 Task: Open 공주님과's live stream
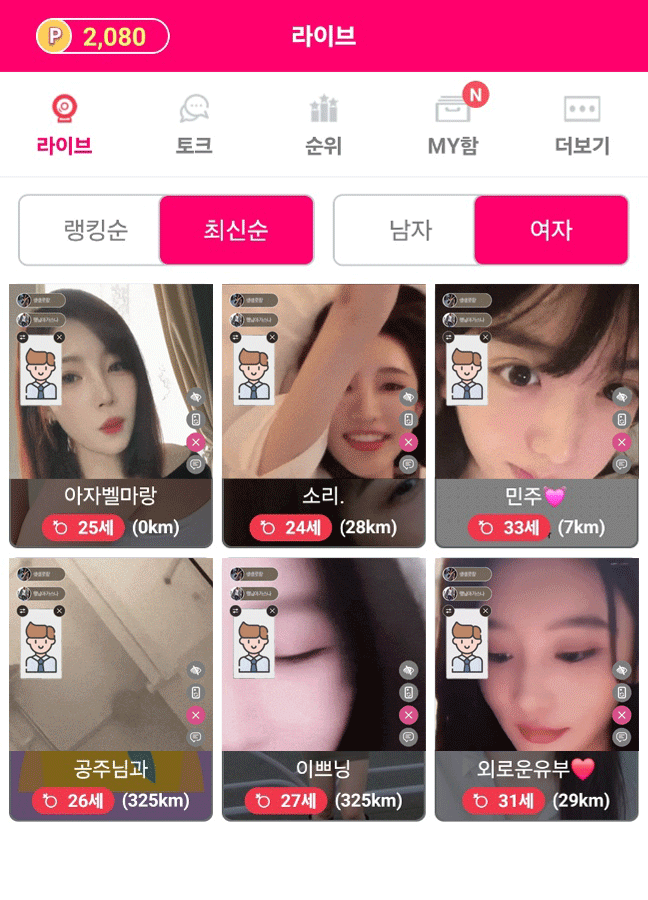[x=111, y=688]
